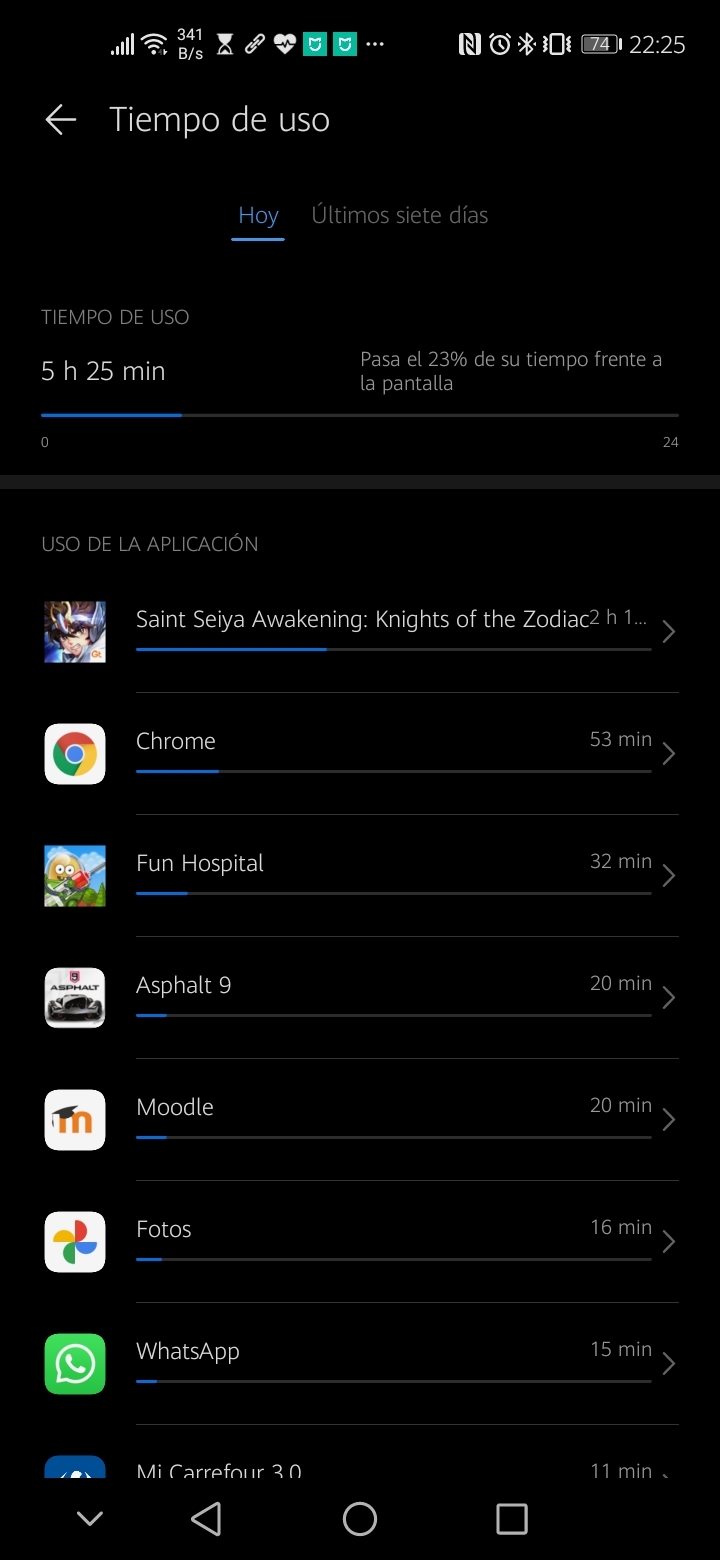Tap the Moodle app icon
The height and width of the screenshot is (1560, 720).
74,1119
